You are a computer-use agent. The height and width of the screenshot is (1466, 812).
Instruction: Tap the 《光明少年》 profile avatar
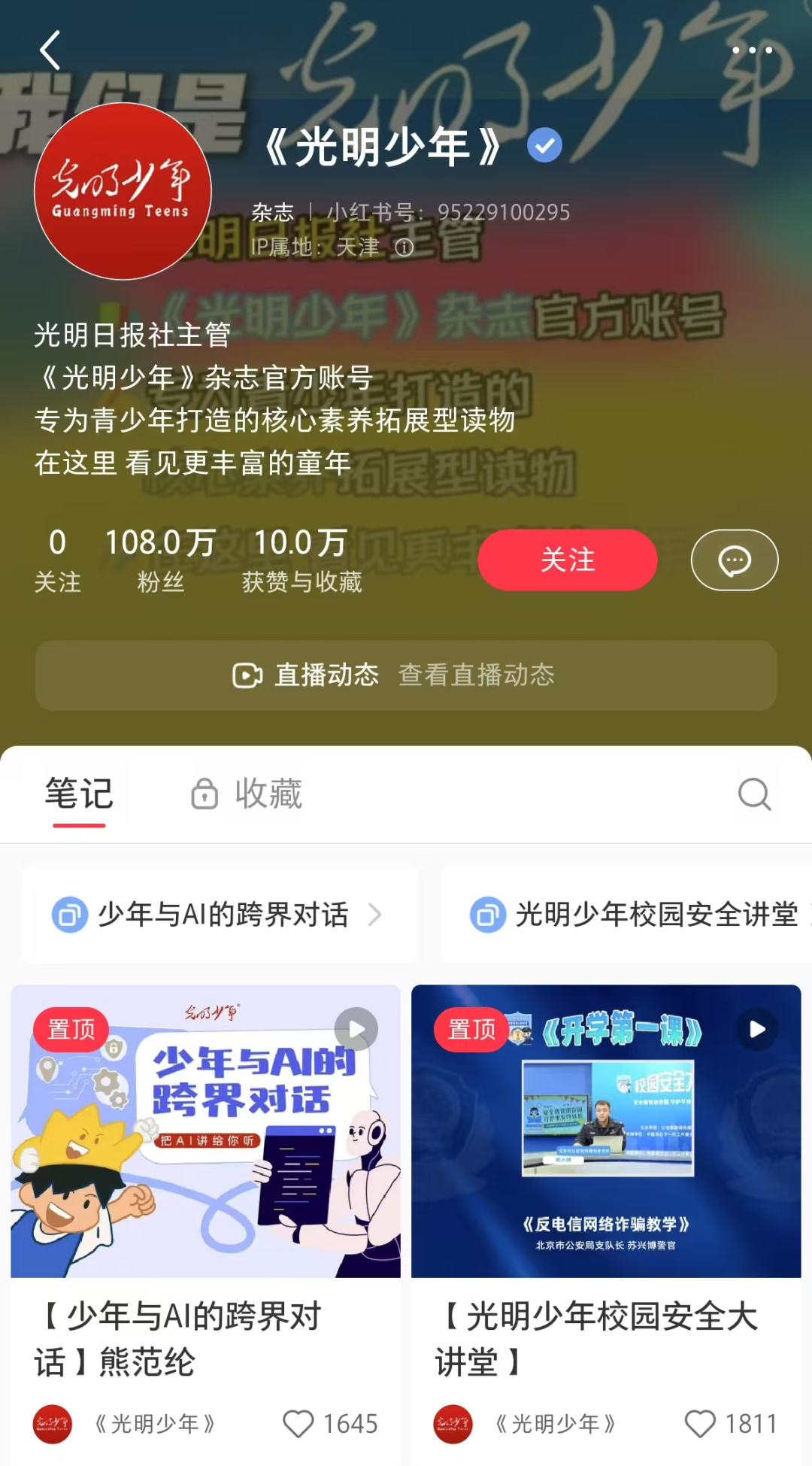(123, 191)
